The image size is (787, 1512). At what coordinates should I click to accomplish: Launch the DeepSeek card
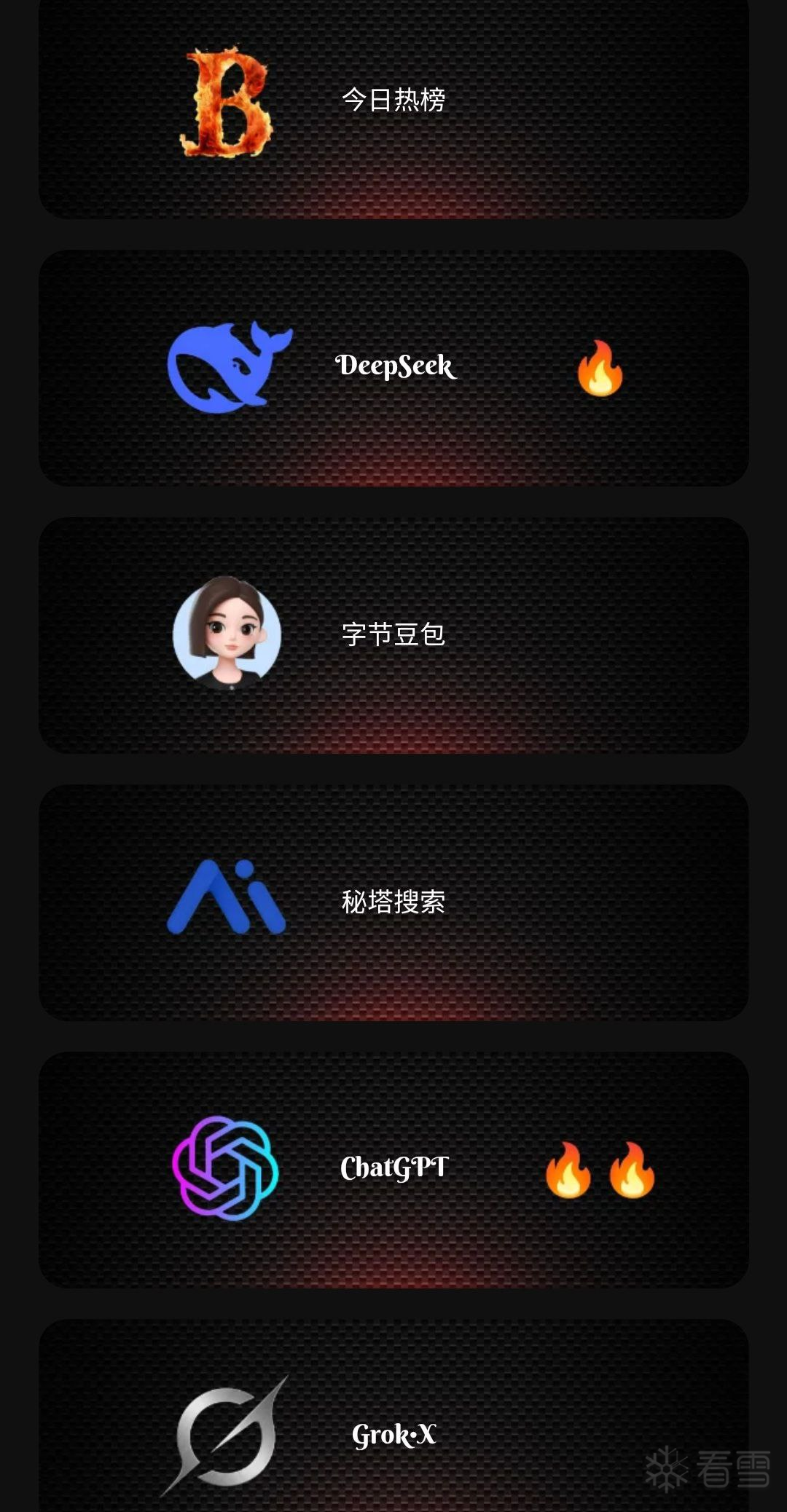coord(393,367)
